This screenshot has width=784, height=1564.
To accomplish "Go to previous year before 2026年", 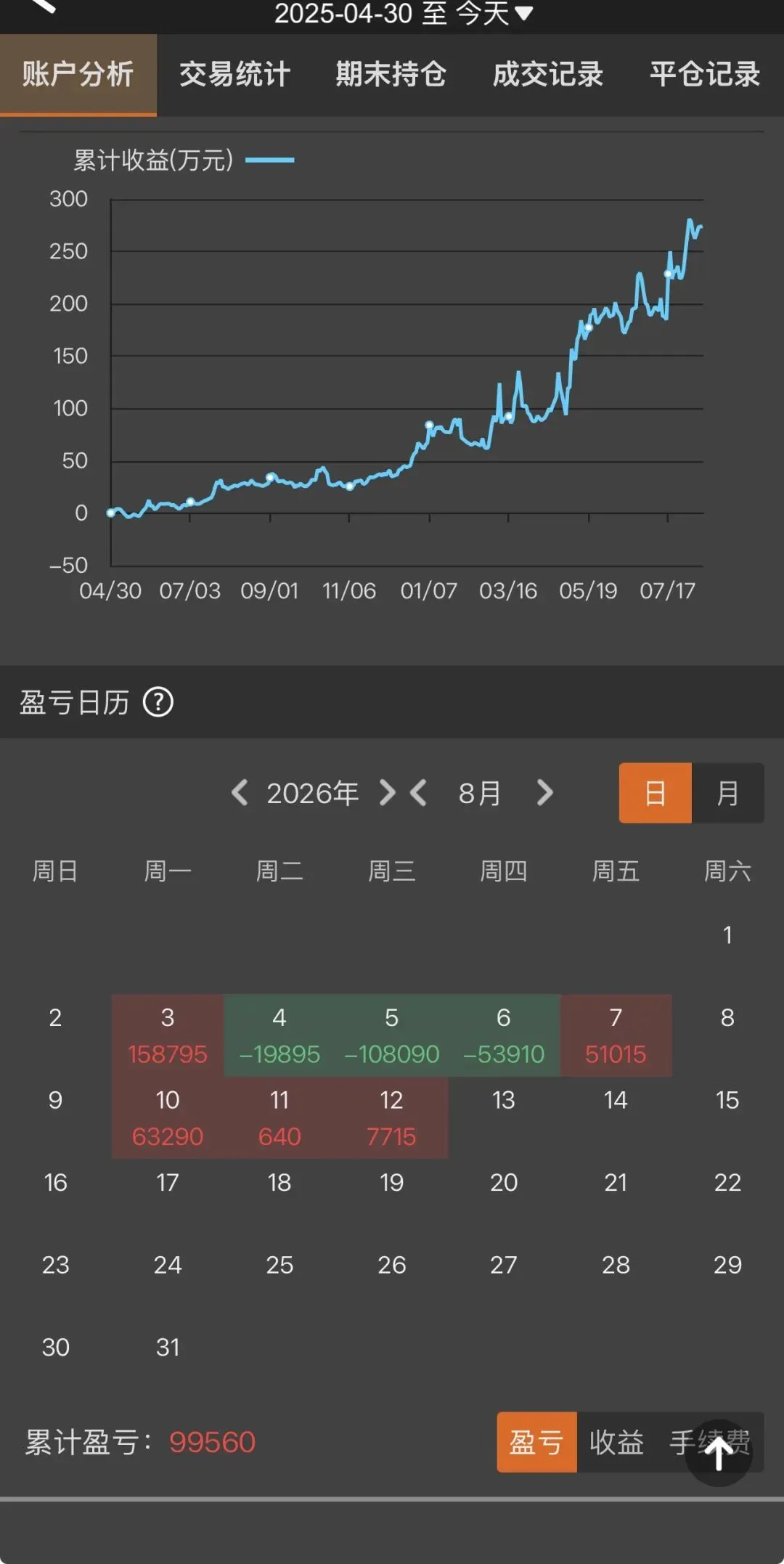I will click(240, 792).
